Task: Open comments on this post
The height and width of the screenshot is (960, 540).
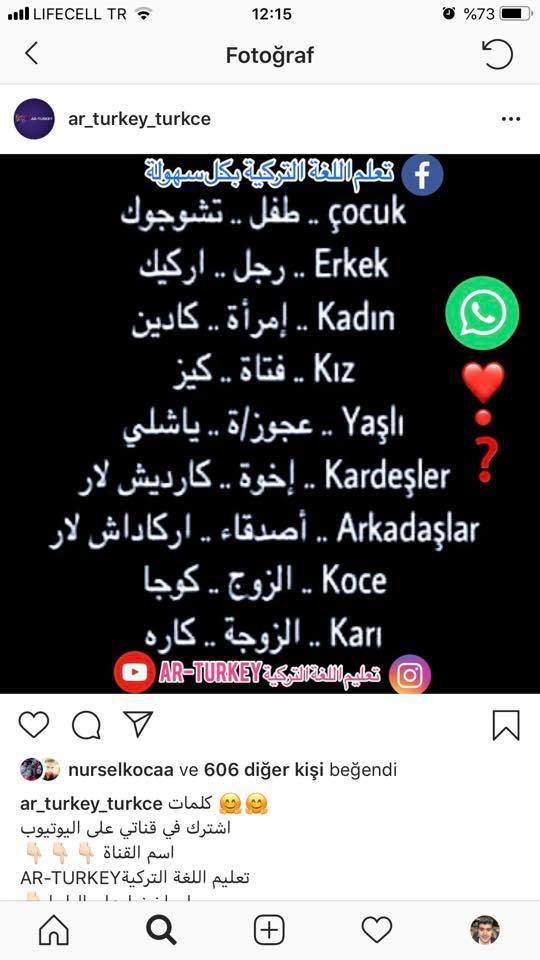Action: 86,726
